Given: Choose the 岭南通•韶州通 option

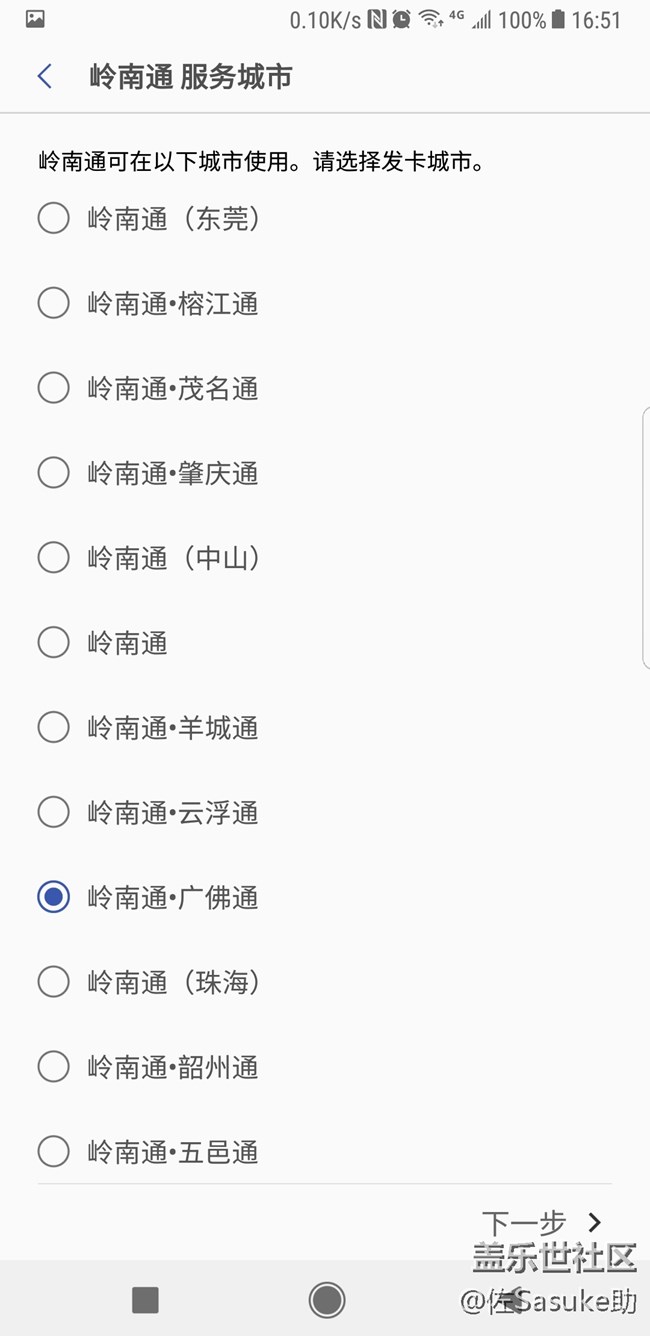Looking at the screenshot, I should tap(54, 1068).
